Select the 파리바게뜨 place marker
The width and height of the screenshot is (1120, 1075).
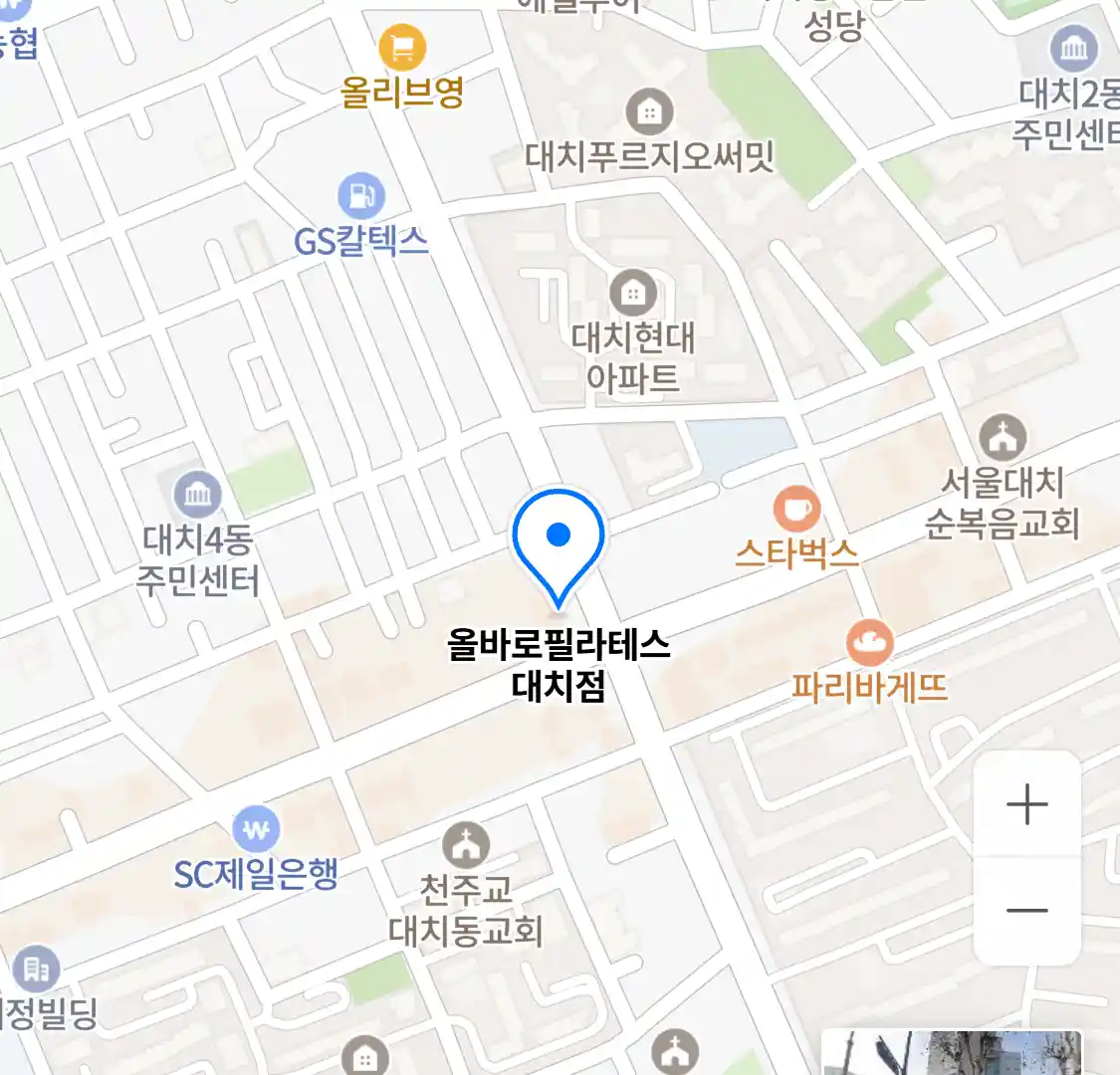point(869,644)
